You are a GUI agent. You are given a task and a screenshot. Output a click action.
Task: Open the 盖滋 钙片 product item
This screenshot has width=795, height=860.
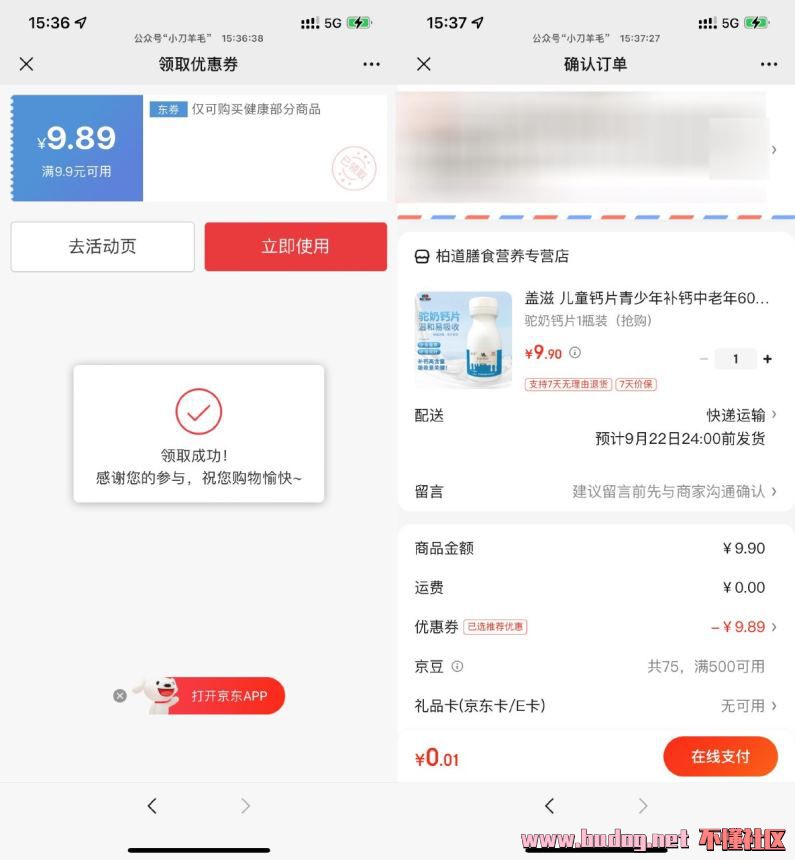(646, 298)
